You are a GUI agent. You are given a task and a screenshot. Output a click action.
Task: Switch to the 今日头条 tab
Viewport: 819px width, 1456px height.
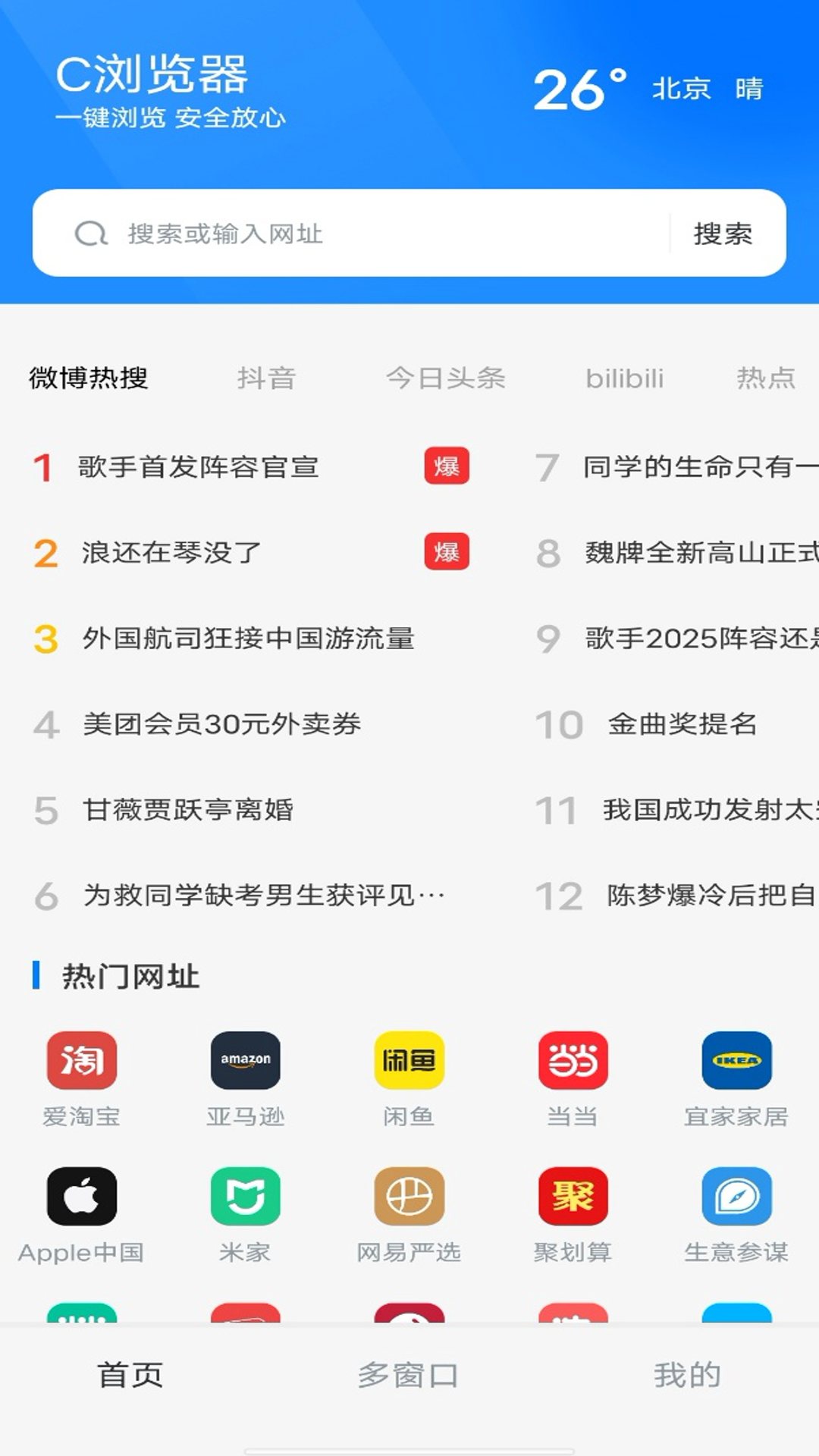(446, 378)
